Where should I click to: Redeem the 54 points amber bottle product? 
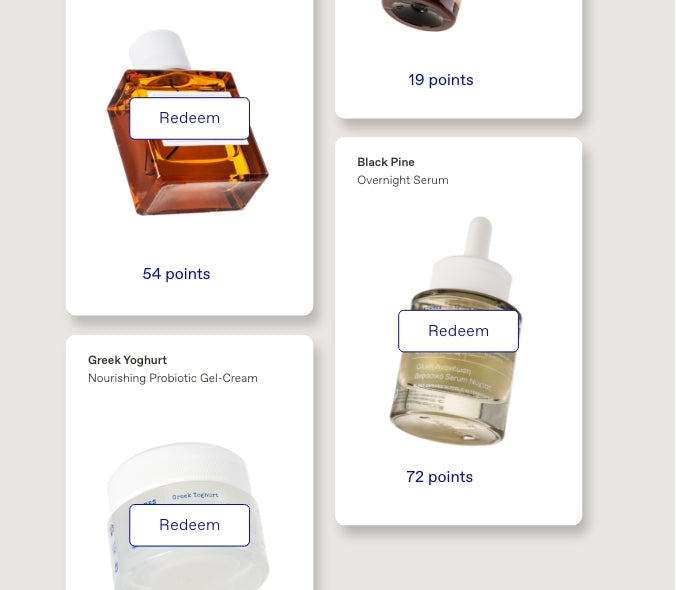(x=189, y=118)
